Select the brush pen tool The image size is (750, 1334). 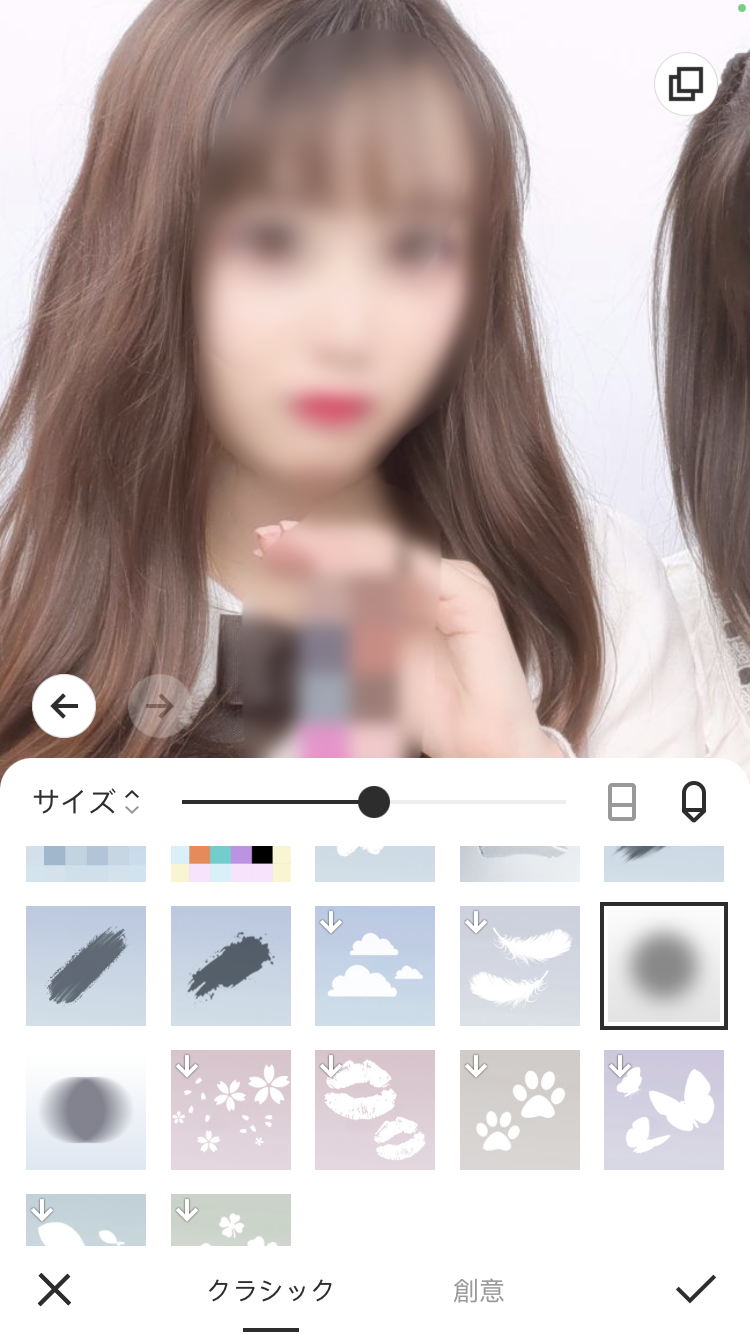[693, 802]
